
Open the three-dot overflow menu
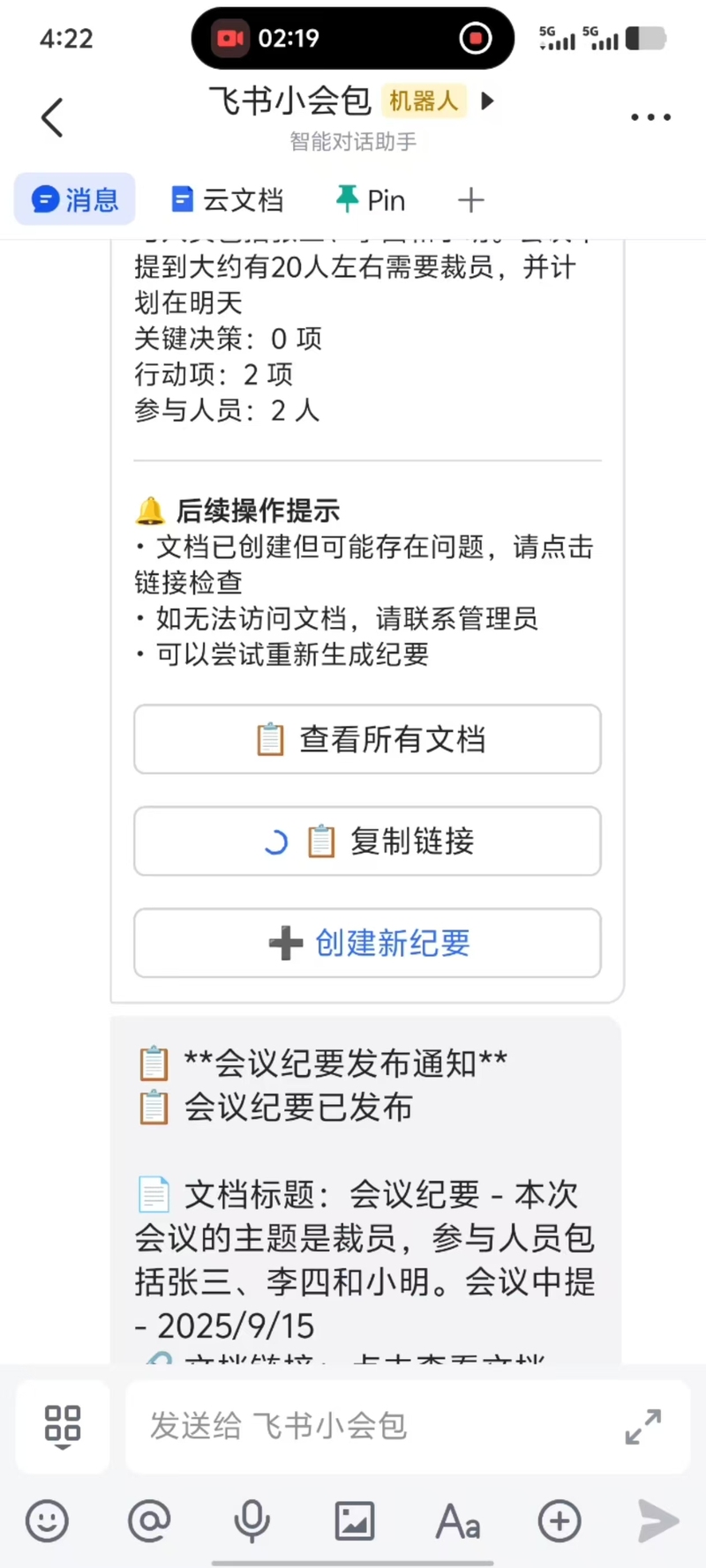point(650,117)
